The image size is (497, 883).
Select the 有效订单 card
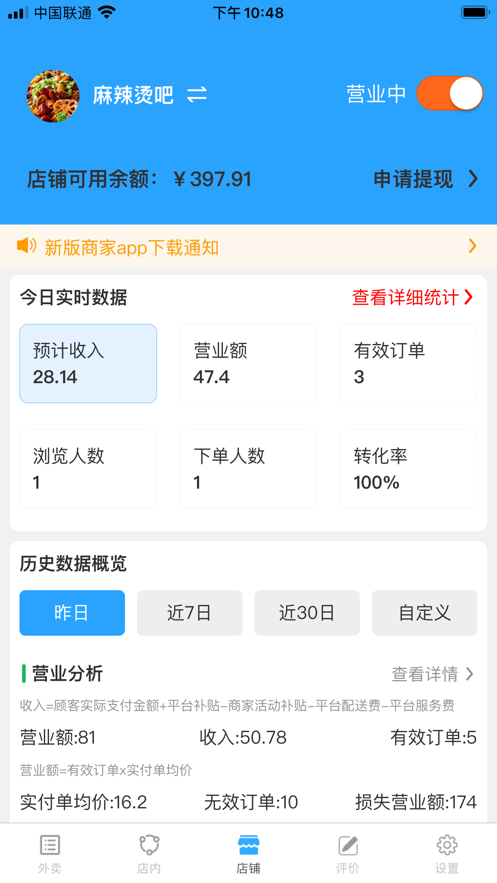coord(409,363)
